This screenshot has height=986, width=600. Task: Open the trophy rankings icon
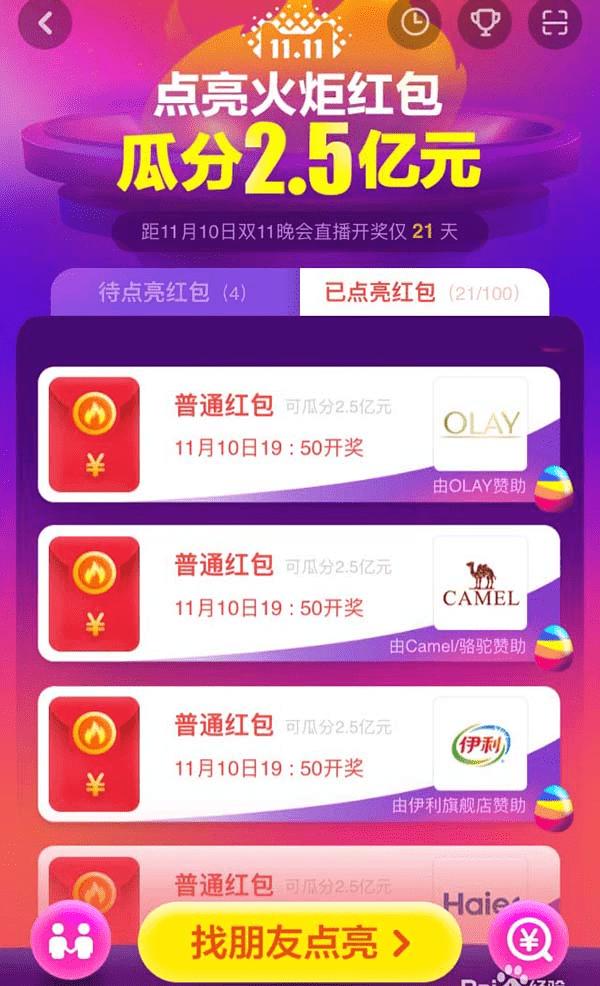point(485,25)
